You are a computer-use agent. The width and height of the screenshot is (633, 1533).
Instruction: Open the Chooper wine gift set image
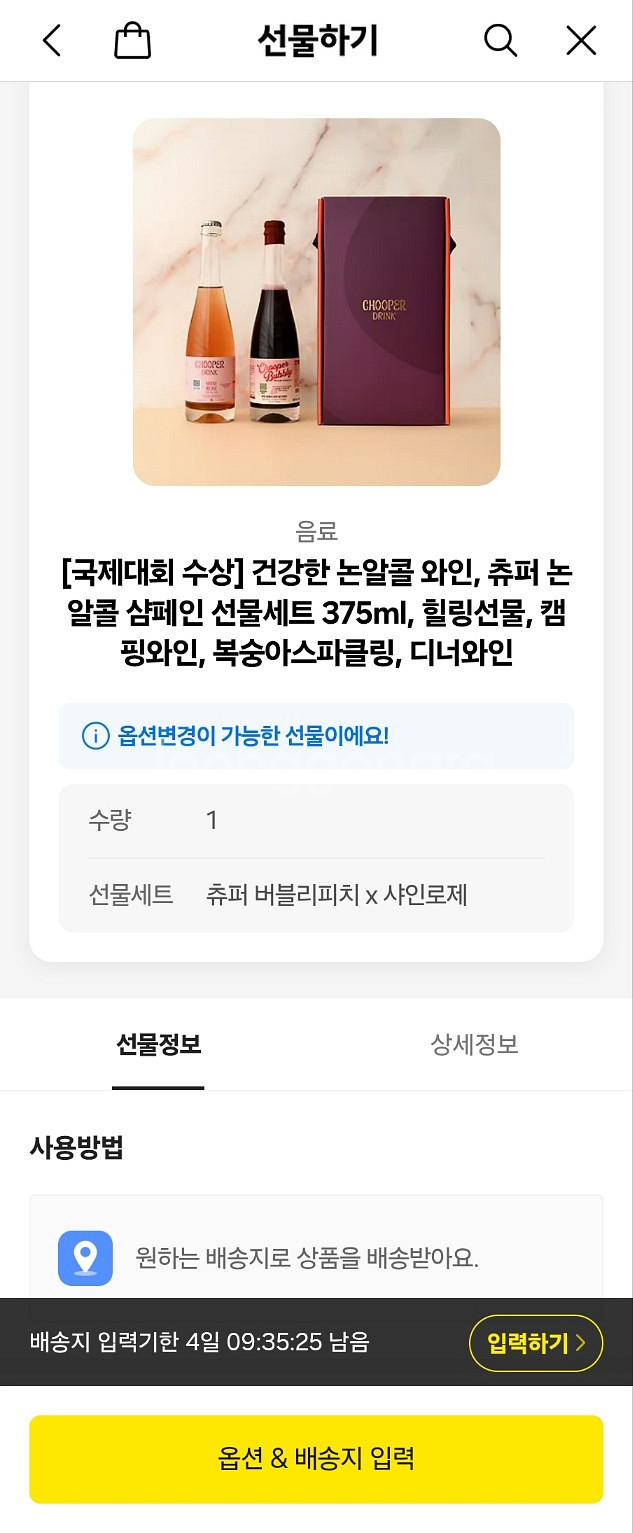pyautogui.click(x=316, y=302)
